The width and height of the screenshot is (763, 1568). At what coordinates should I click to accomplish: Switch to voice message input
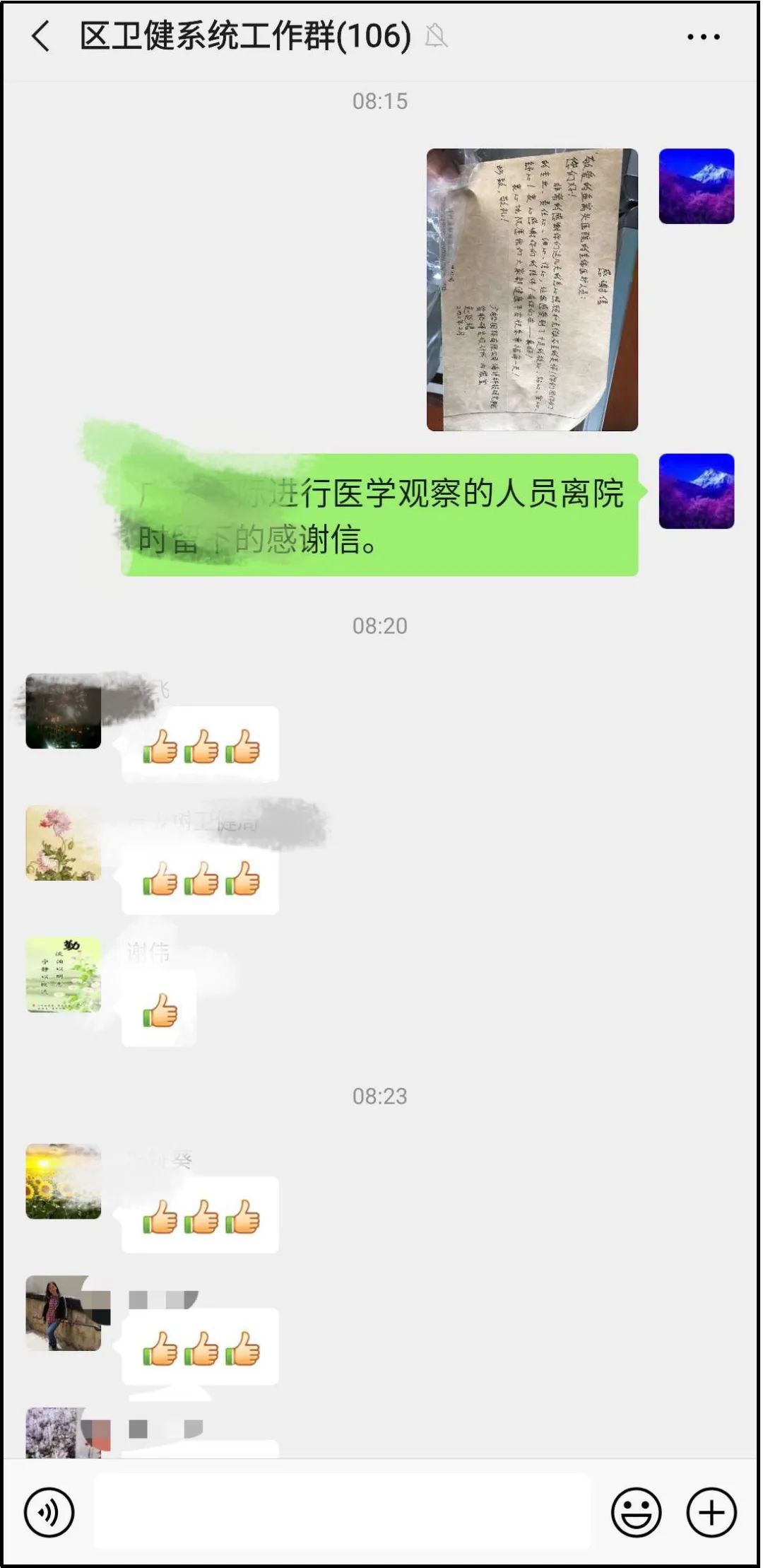[49, 1512]
